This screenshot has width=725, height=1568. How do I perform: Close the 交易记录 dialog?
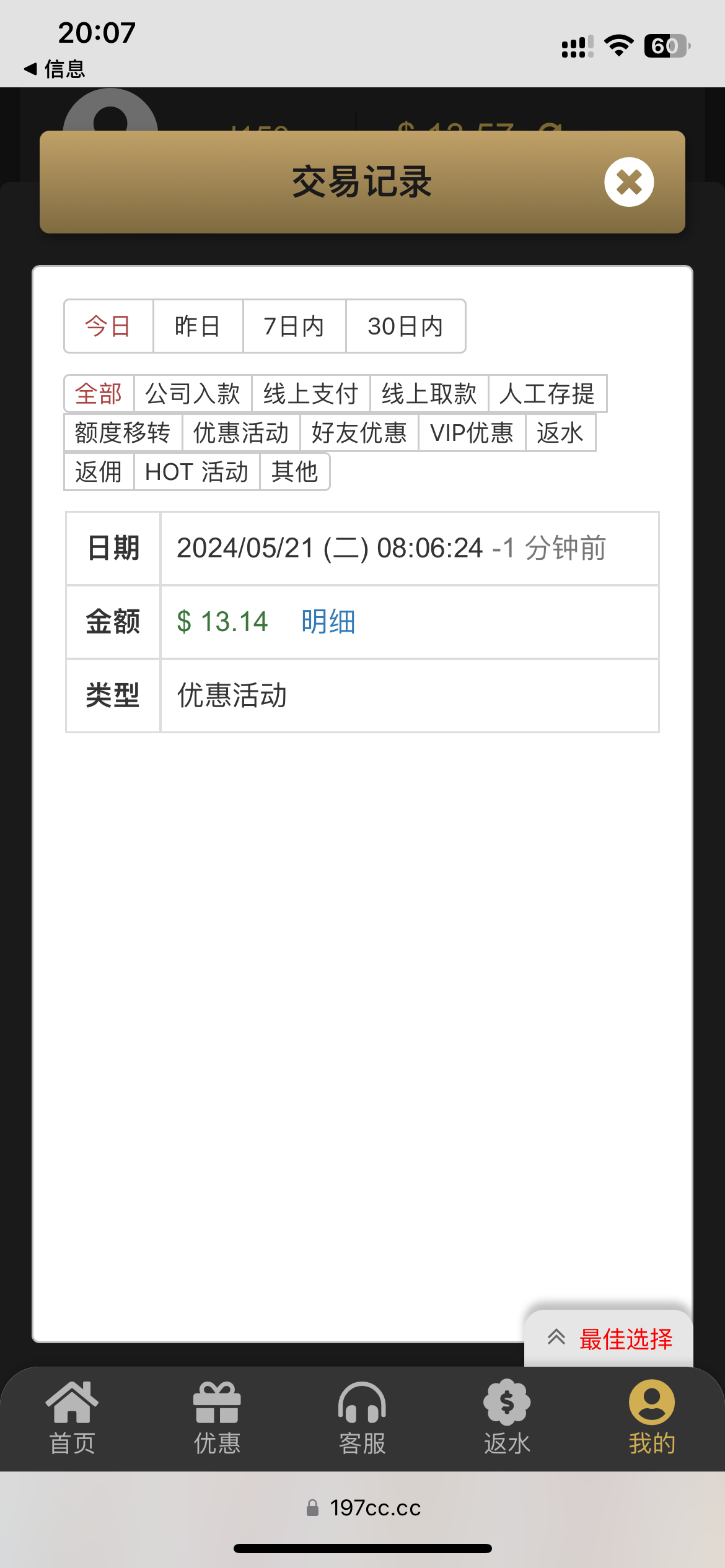coord(629,182)
